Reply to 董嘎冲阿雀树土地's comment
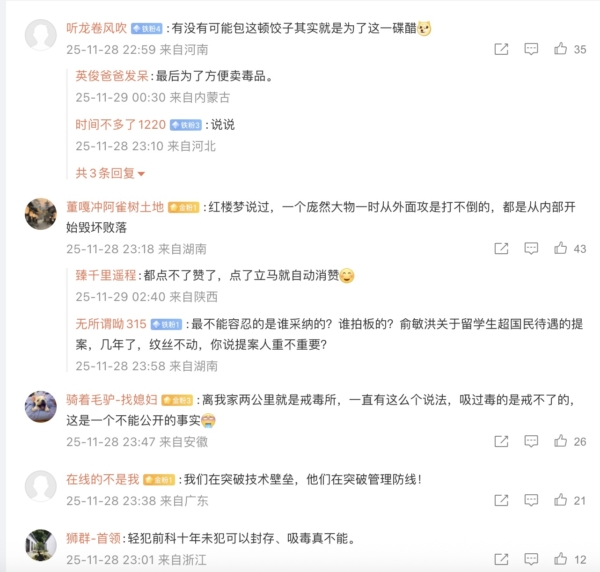Image resolution: width=600 pixels, height=572 pixels. [x=531, y=248]
